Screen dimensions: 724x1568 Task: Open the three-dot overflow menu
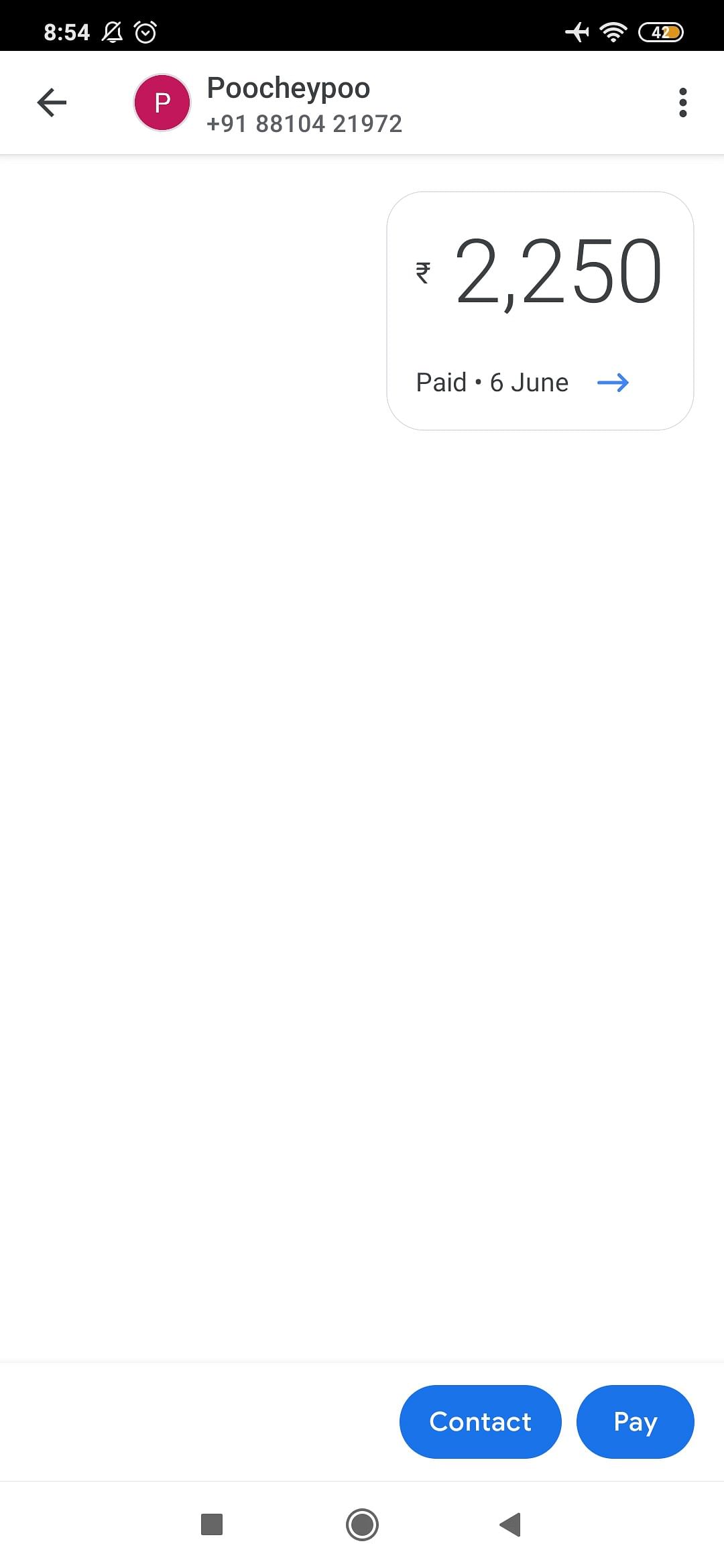coord(682,103)
